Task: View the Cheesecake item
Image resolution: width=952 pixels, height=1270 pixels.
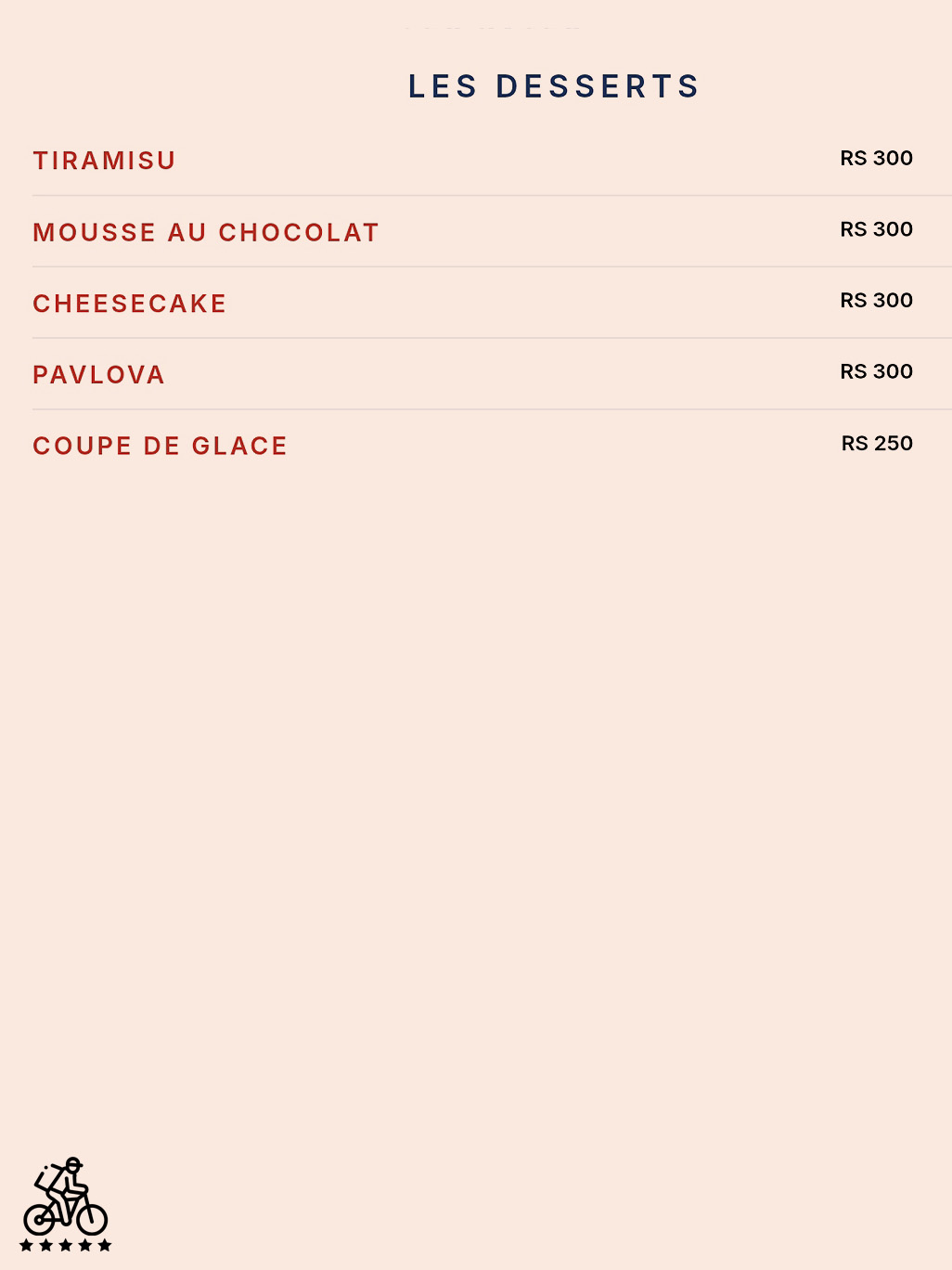Action: [x=130, y=304]
